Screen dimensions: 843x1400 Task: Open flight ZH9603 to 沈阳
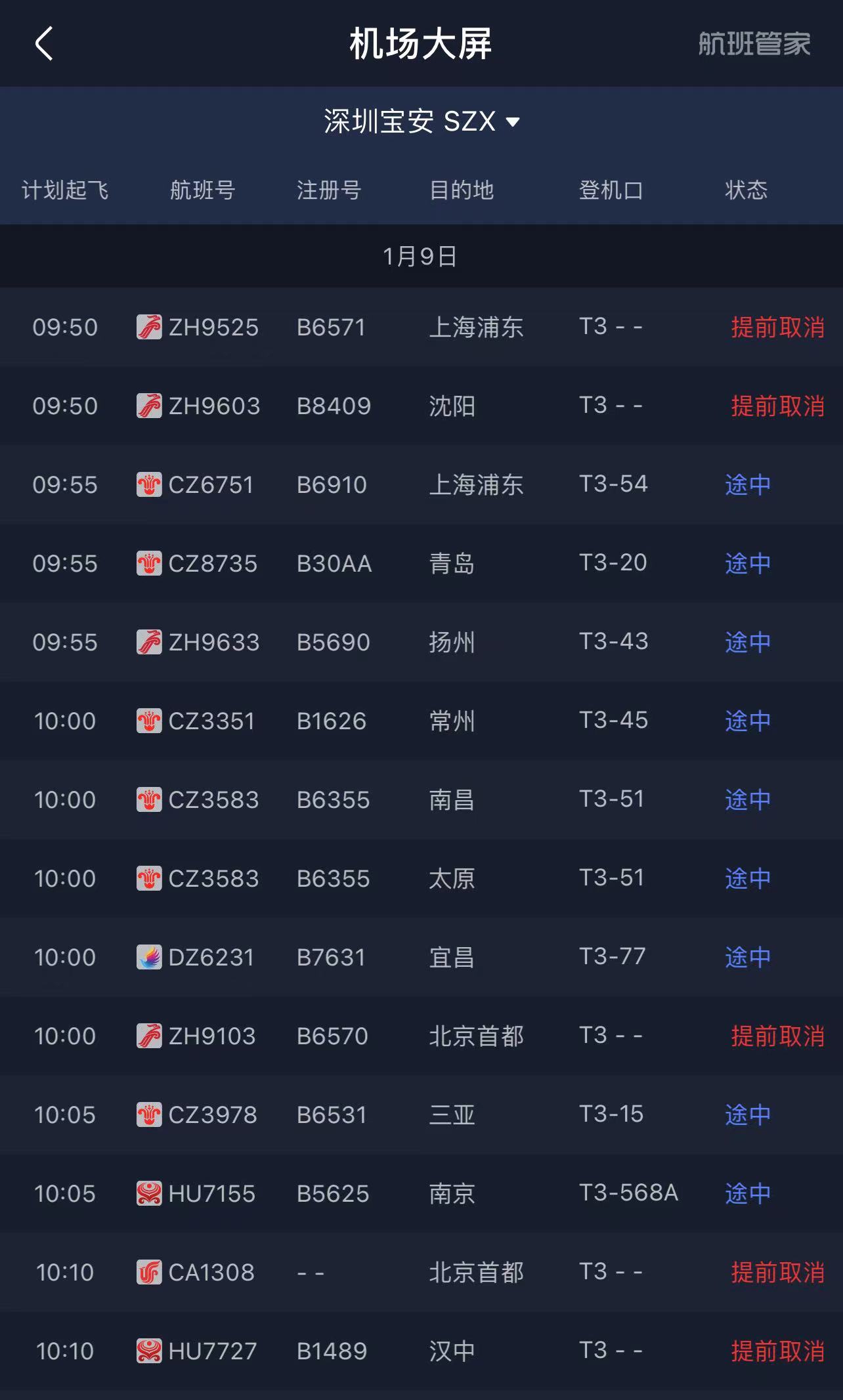421,406
